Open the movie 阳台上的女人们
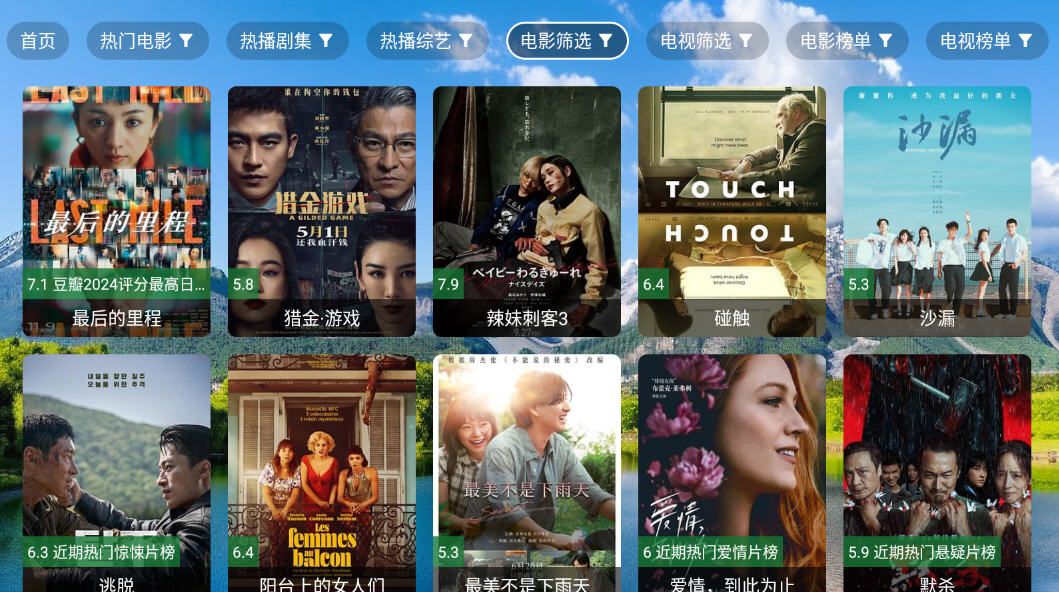This screenshot has width=1059, height=592. pos(321,470)
